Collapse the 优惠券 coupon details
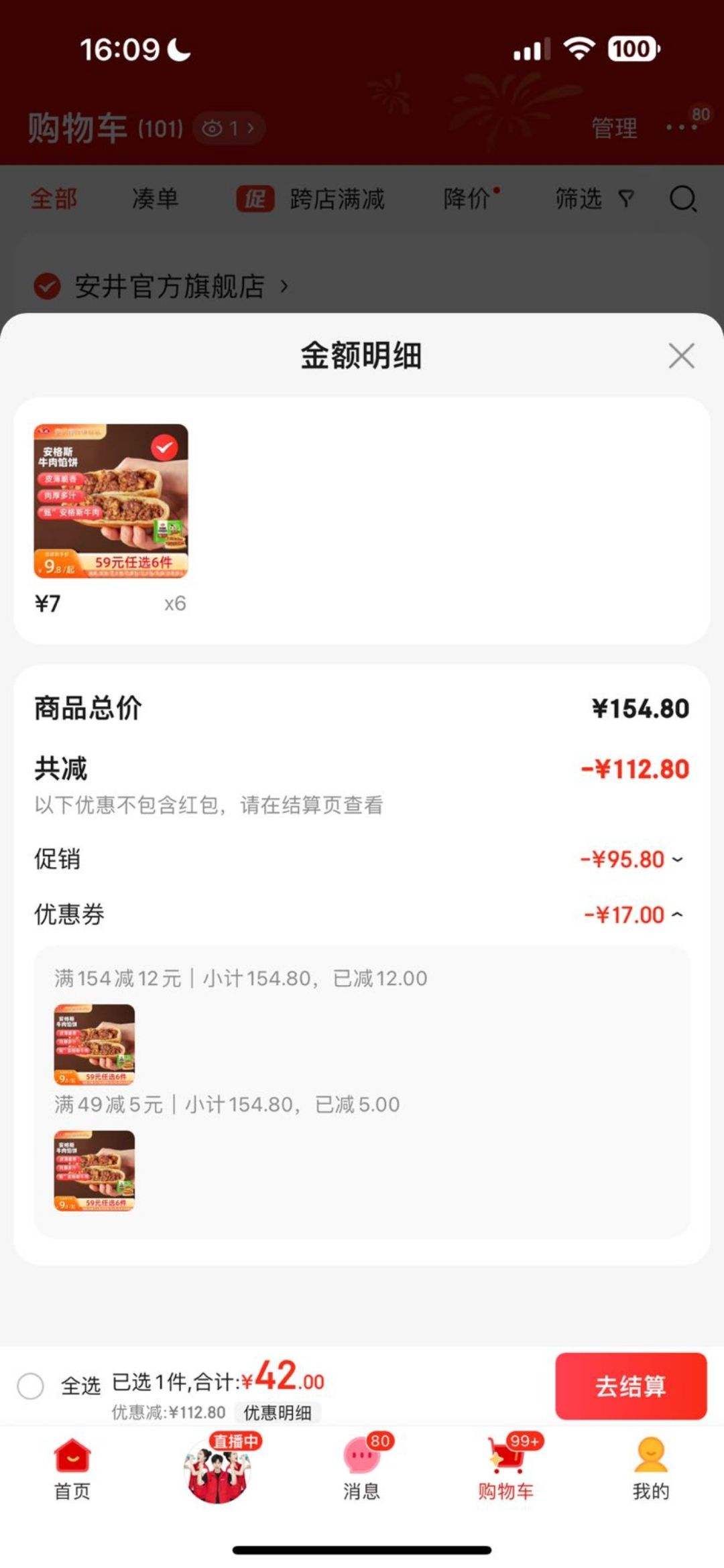 [x=677, y=914]
